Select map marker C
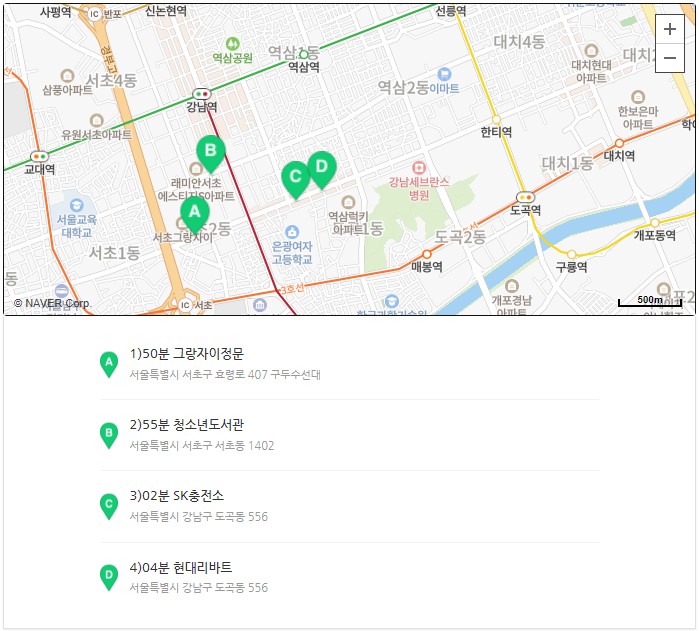 pos(295,178)
